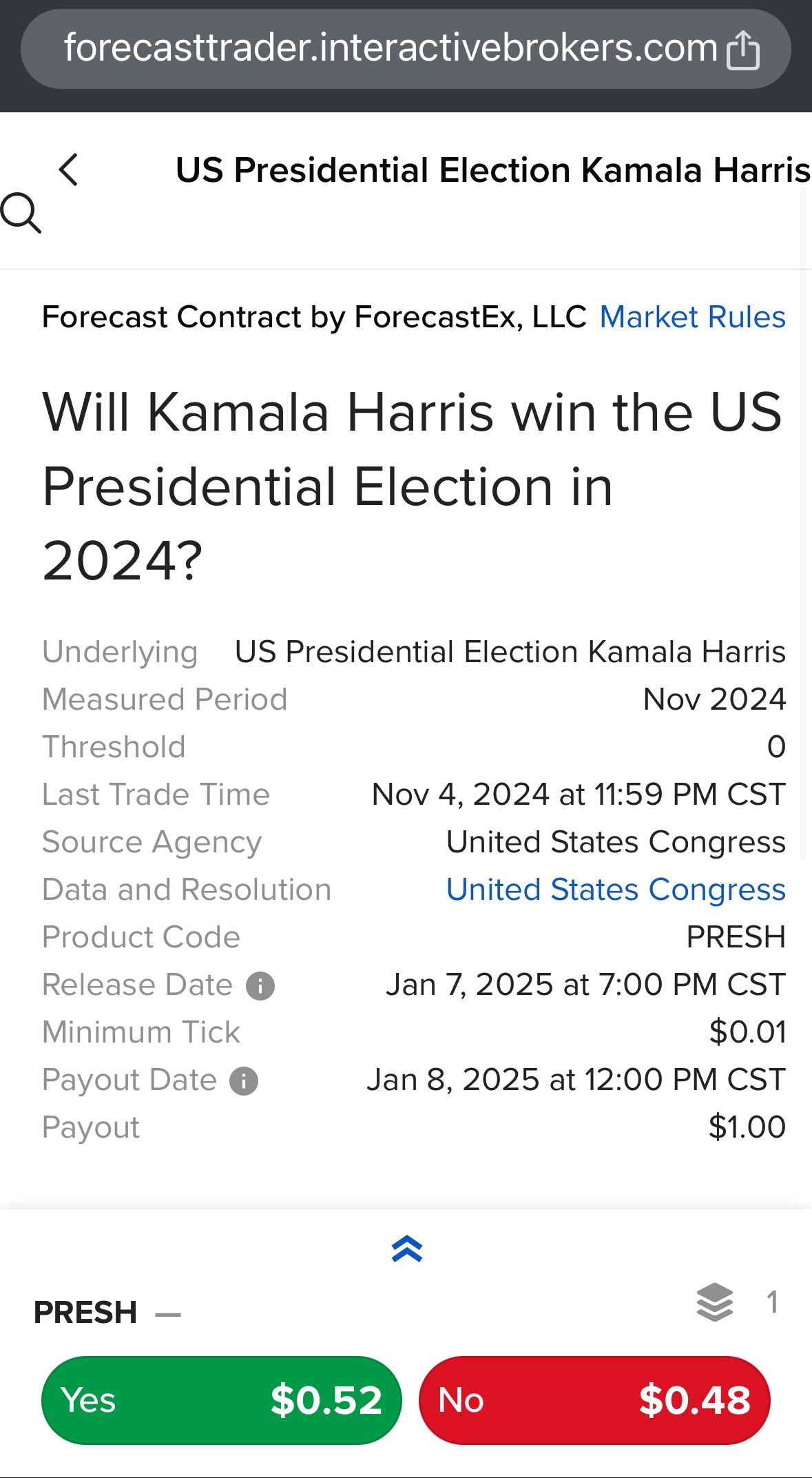Share the page from the address bar

[x=743, y=50]
